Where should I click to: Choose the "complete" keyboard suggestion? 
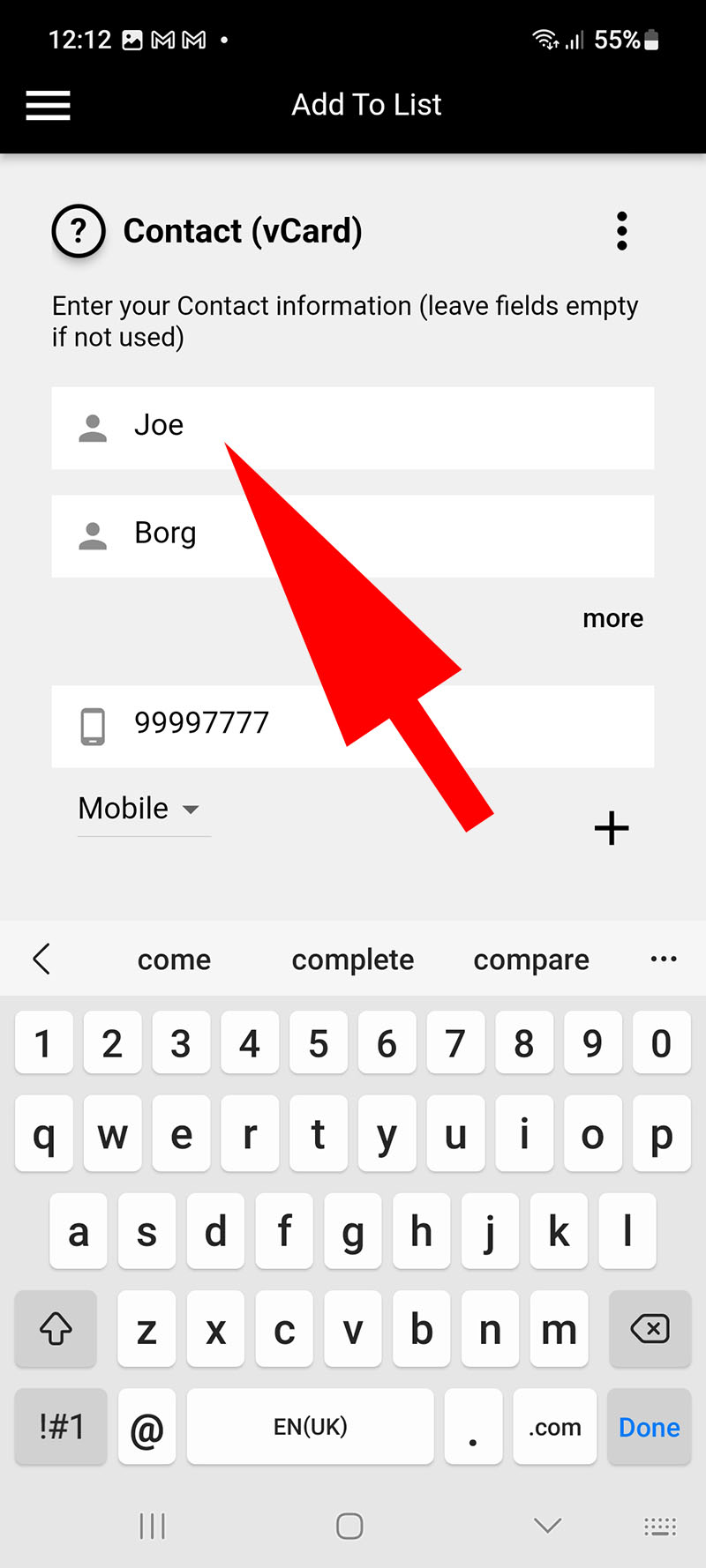(x=353, y=959)
